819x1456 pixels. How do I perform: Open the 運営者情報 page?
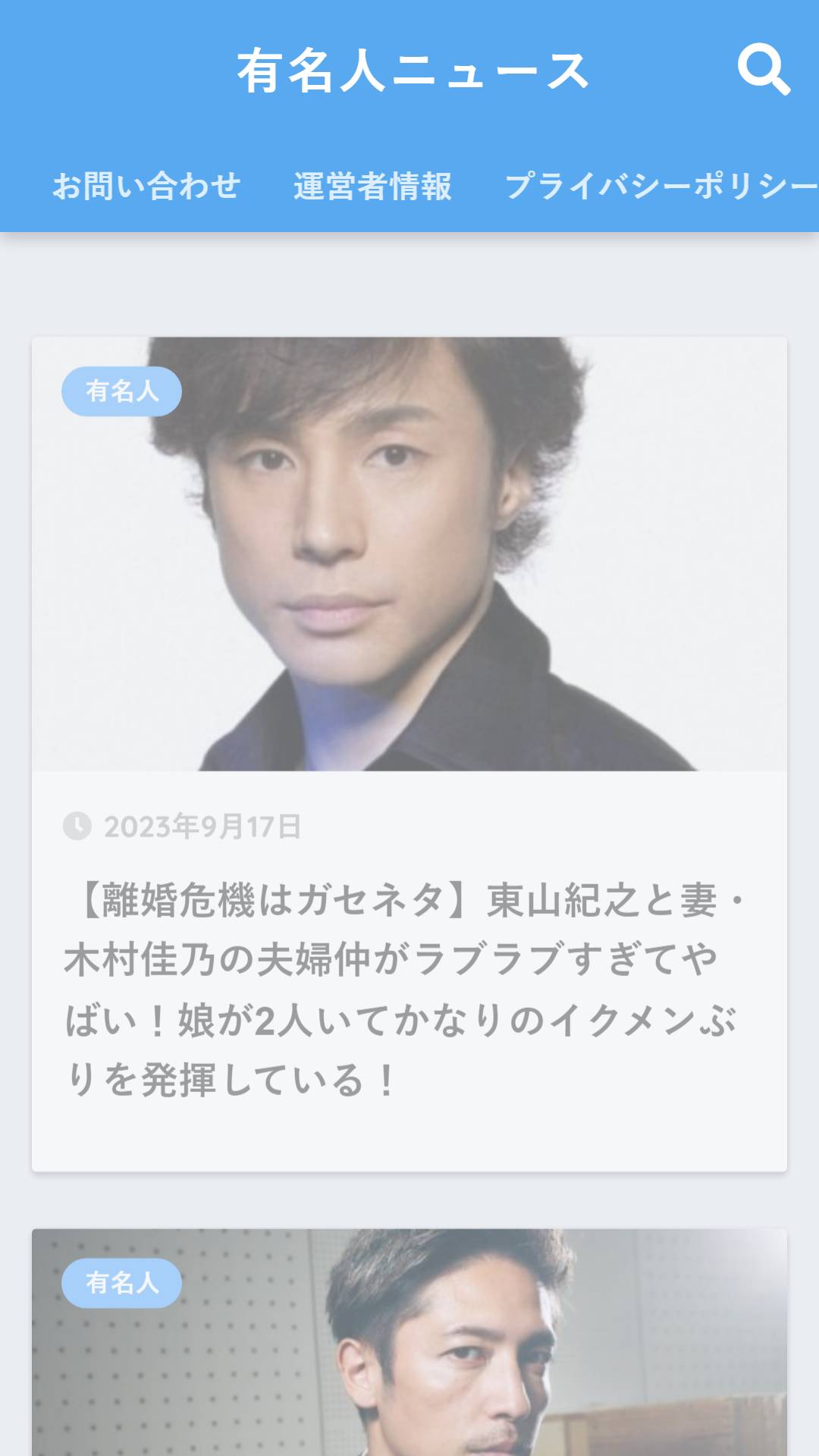click(372, 186)
